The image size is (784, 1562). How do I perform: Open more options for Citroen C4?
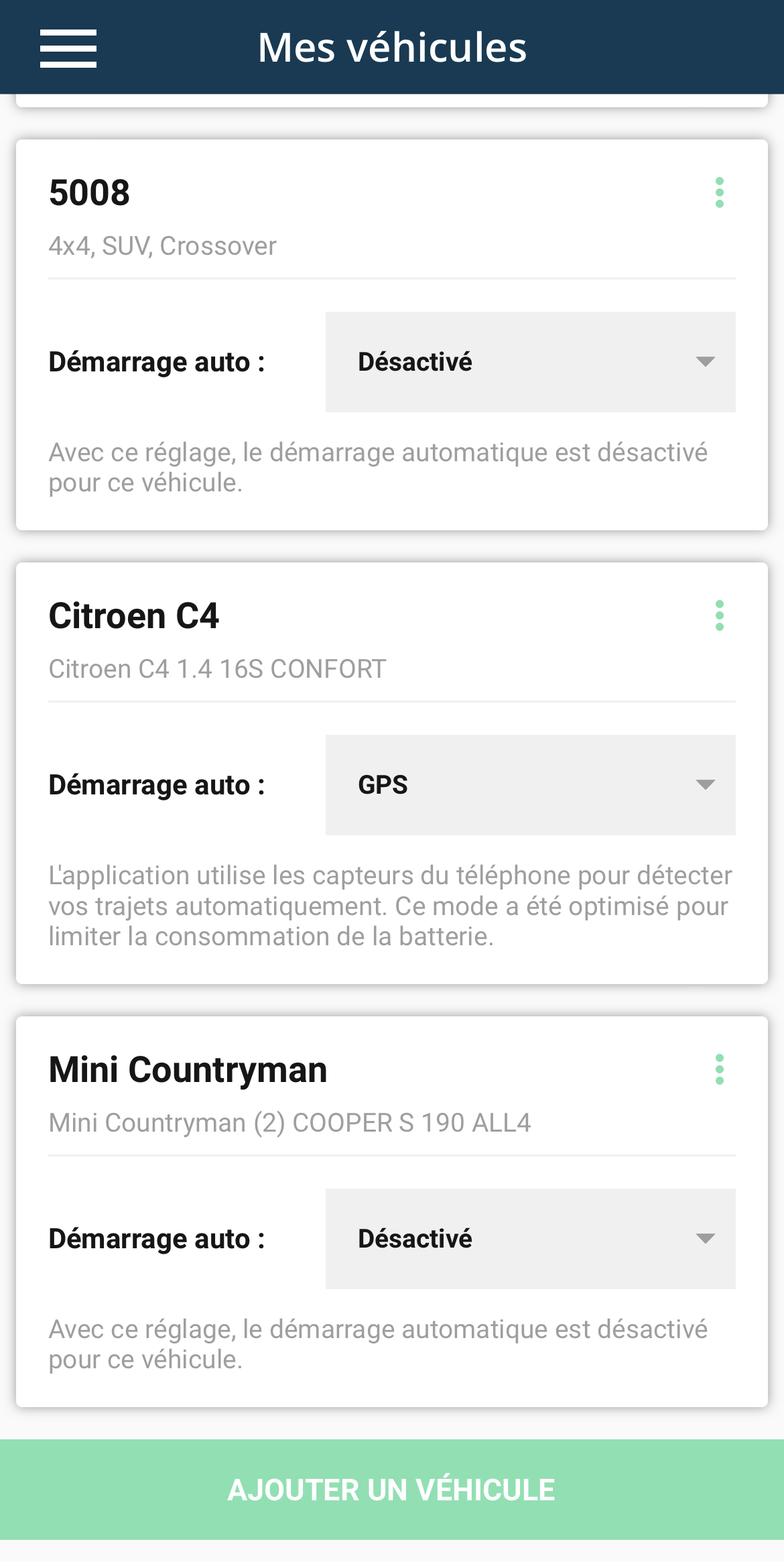[x=719, y=615]
